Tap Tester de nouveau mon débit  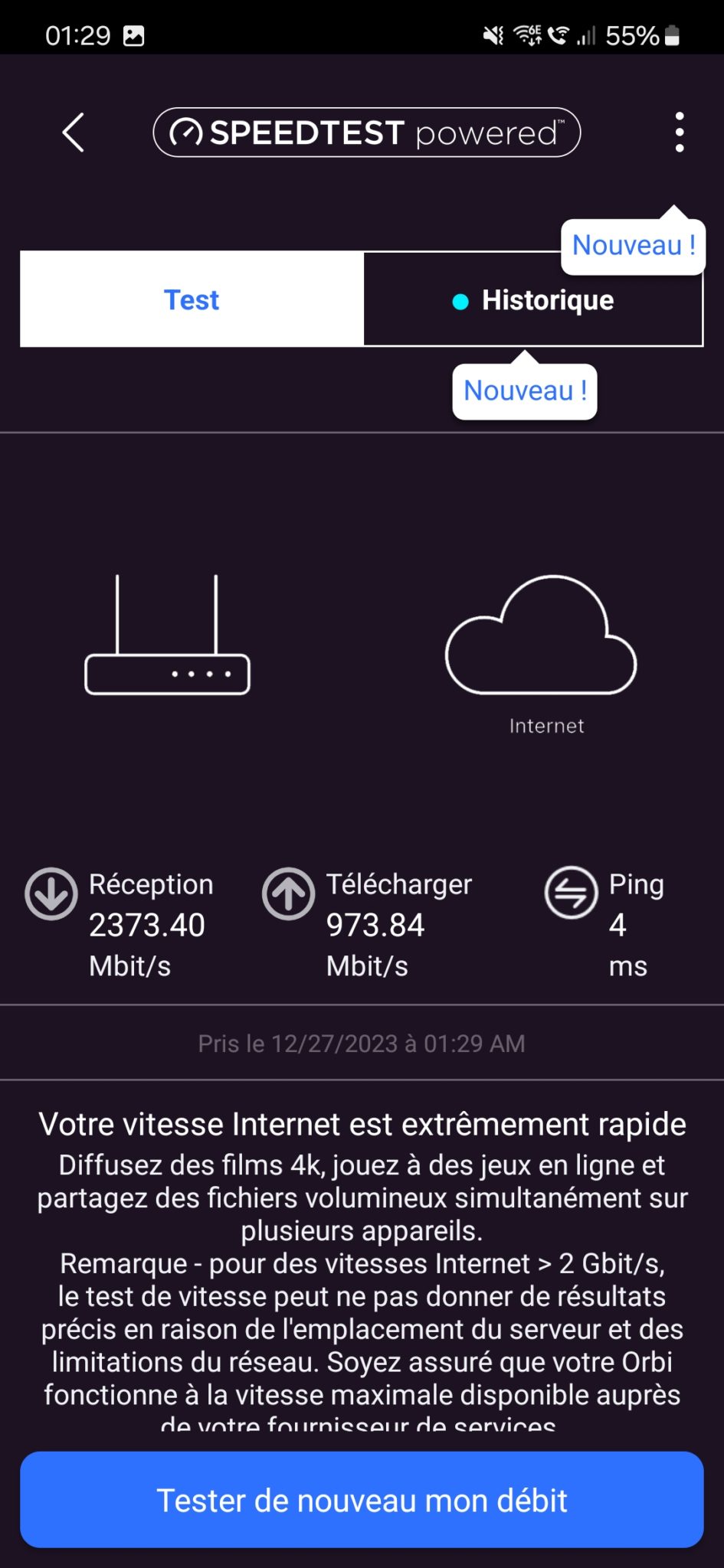[362, 1501]
